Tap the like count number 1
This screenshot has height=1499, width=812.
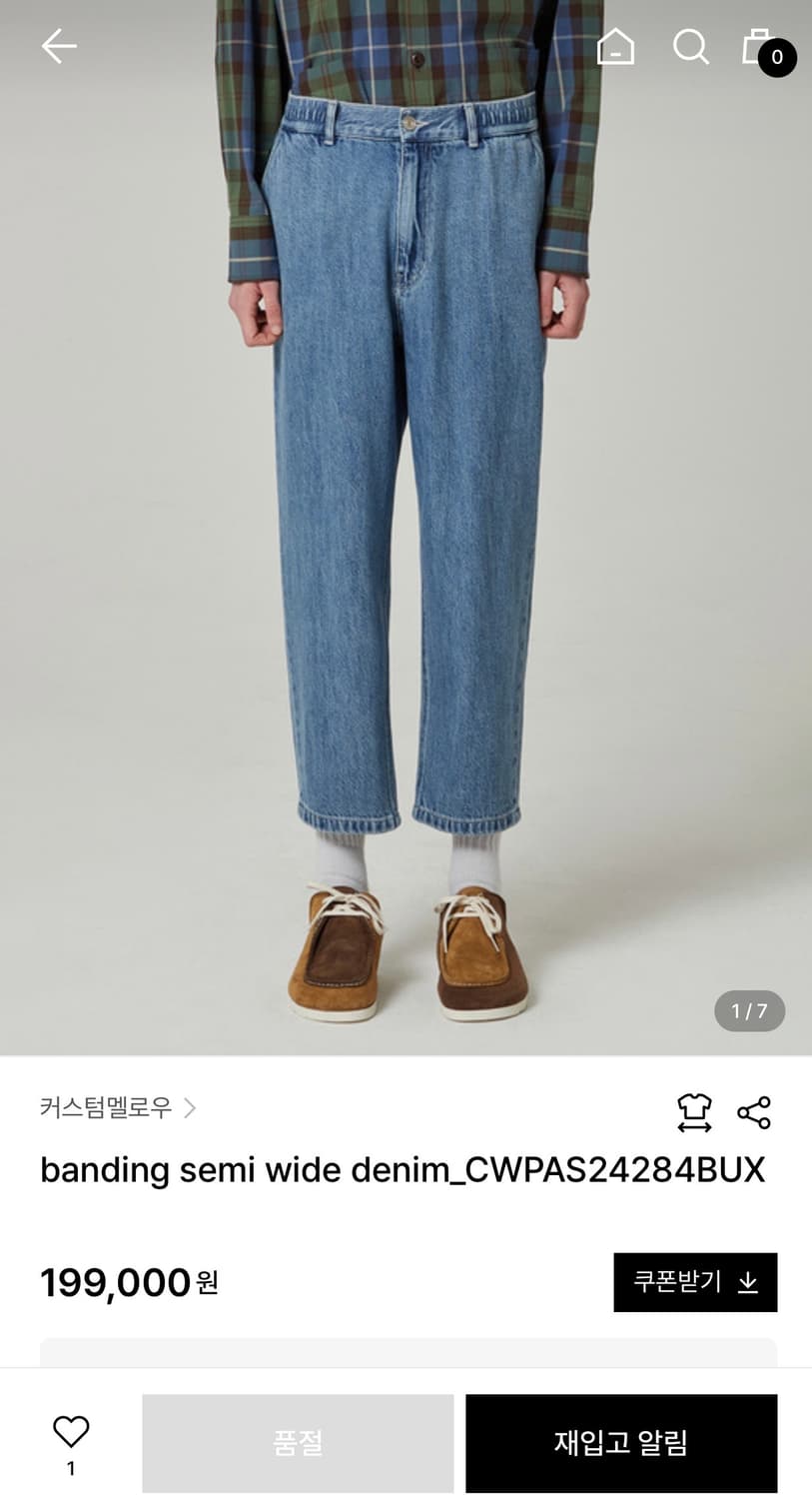69,1469
